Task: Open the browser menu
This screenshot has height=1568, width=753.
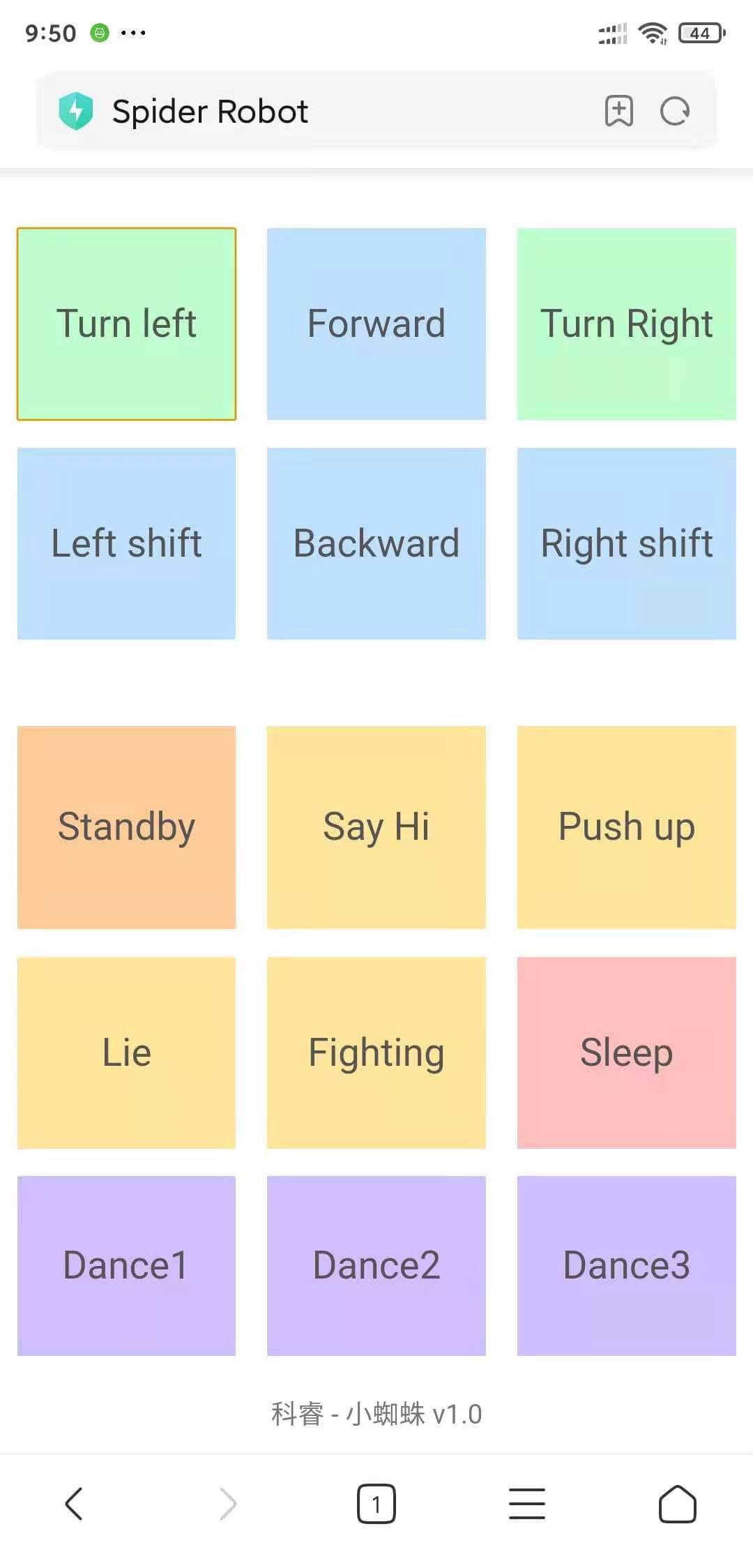Action: [527, 1504]
